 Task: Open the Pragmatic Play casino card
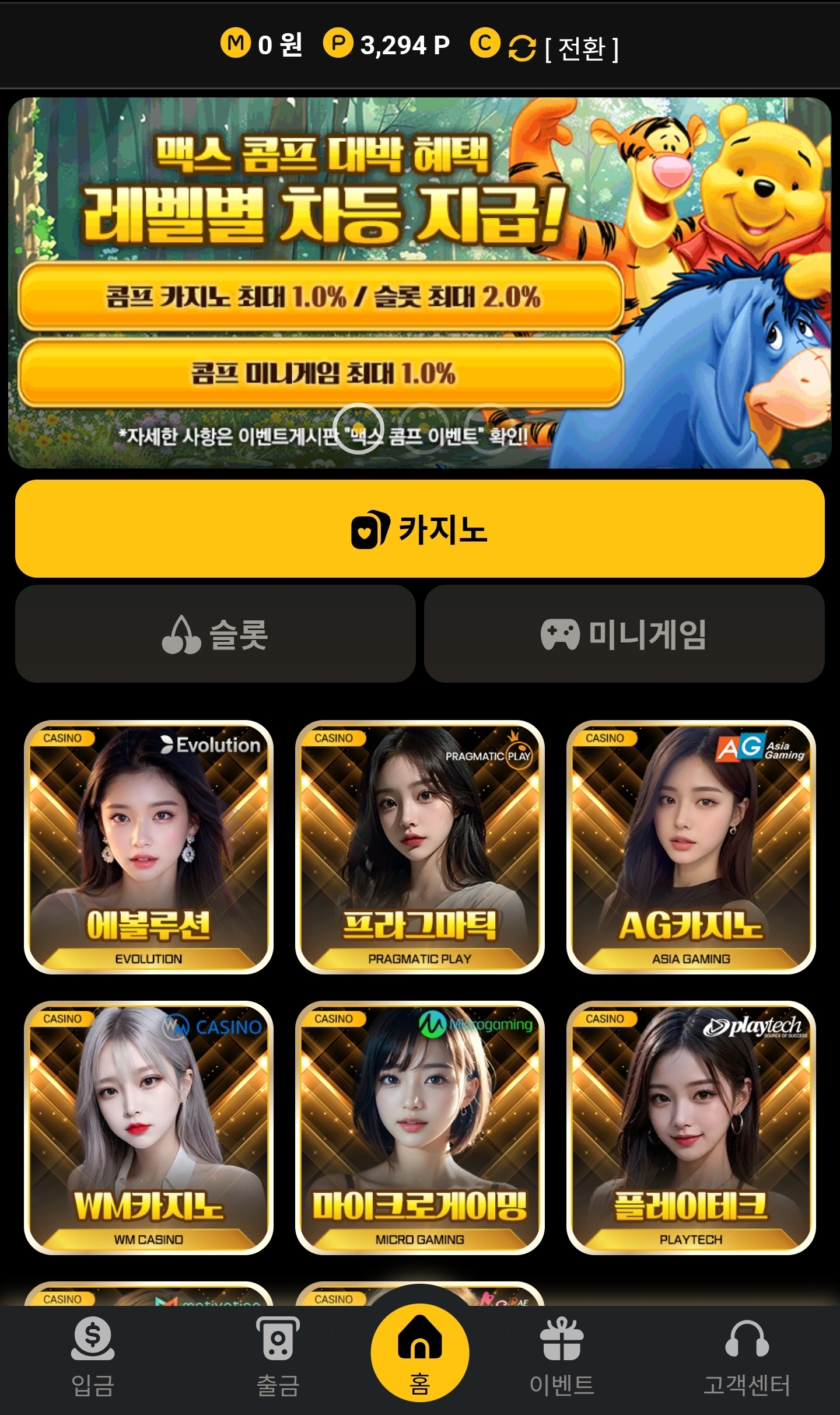pyautogui.click(x=420, y=847)
